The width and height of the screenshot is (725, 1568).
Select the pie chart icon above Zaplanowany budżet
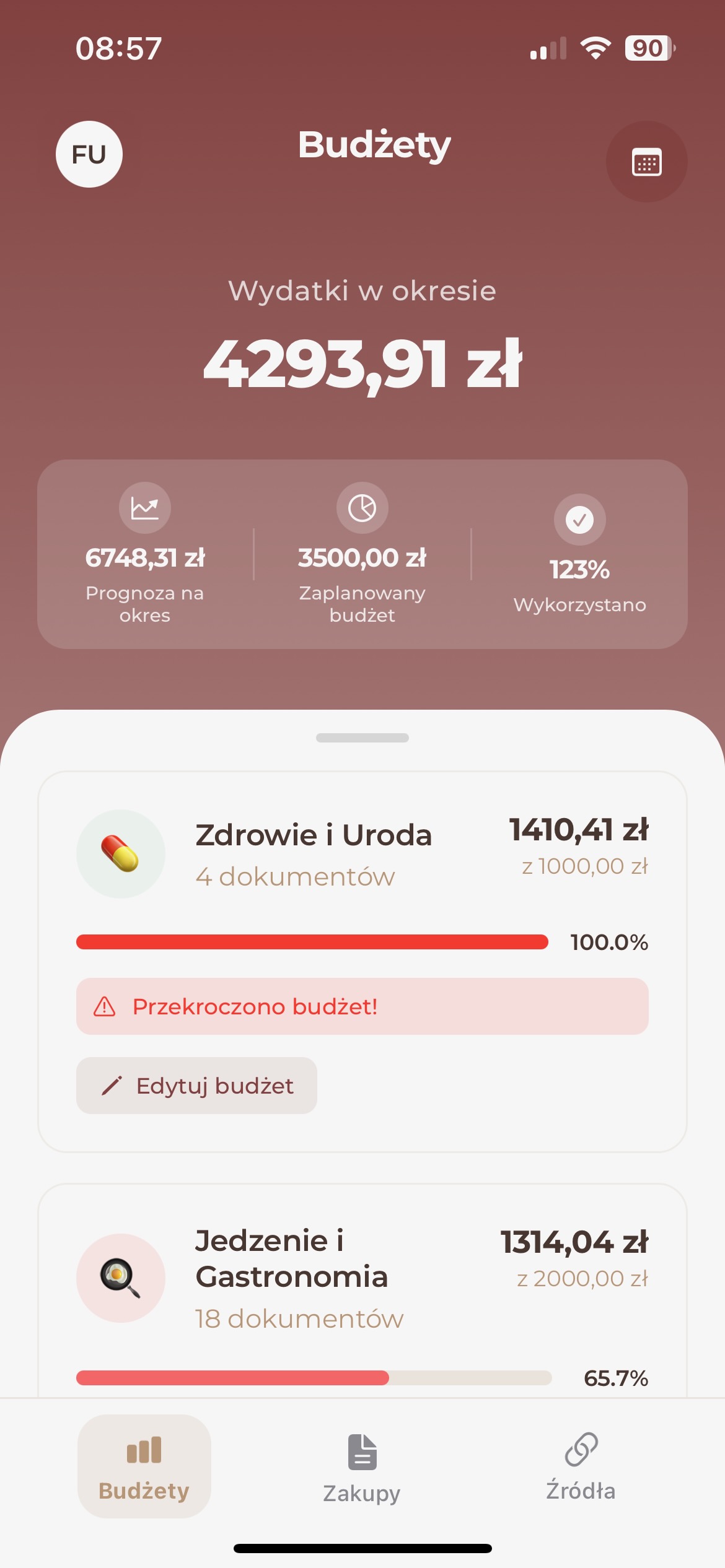tap(362, 507)
